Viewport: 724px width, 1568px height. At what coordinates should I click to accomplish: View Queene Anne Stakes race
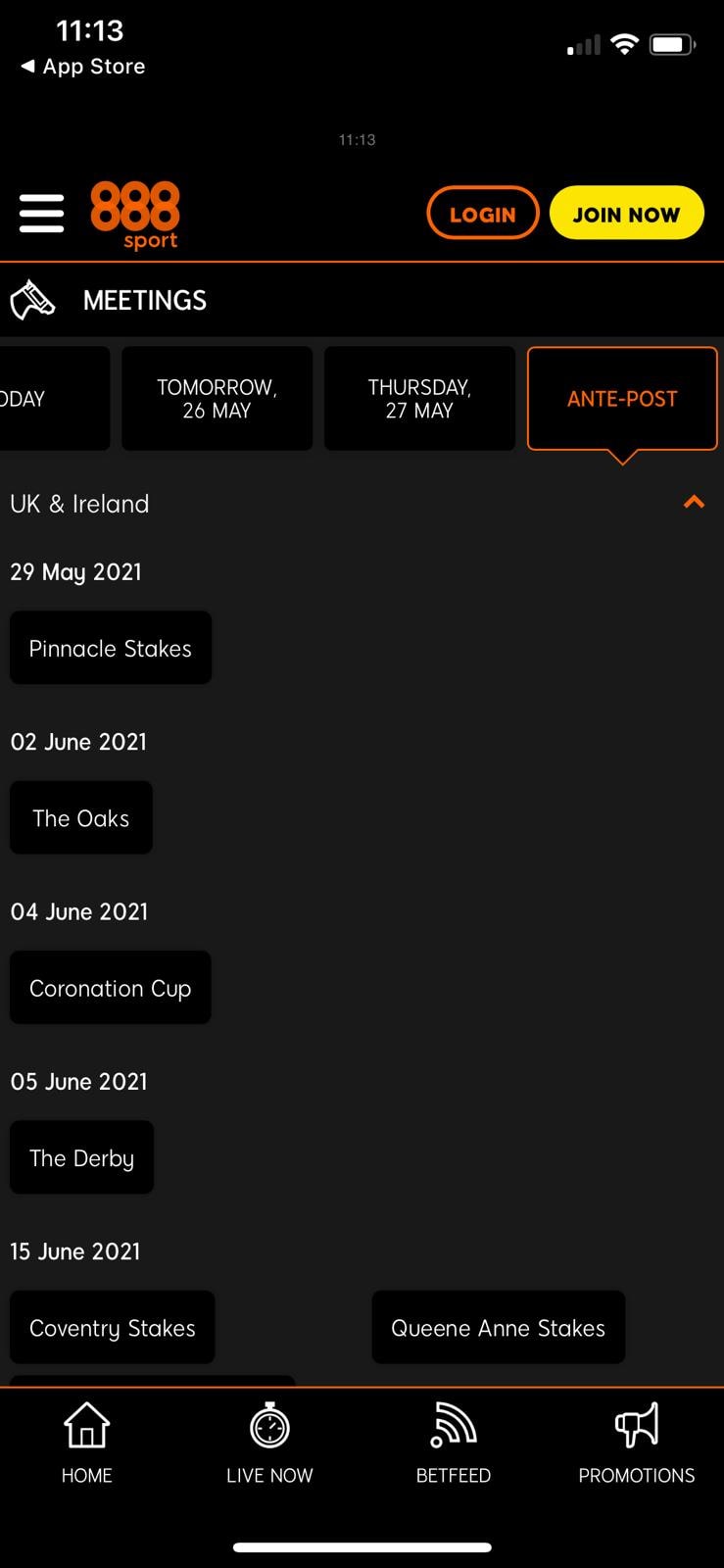coord(498,1328)
